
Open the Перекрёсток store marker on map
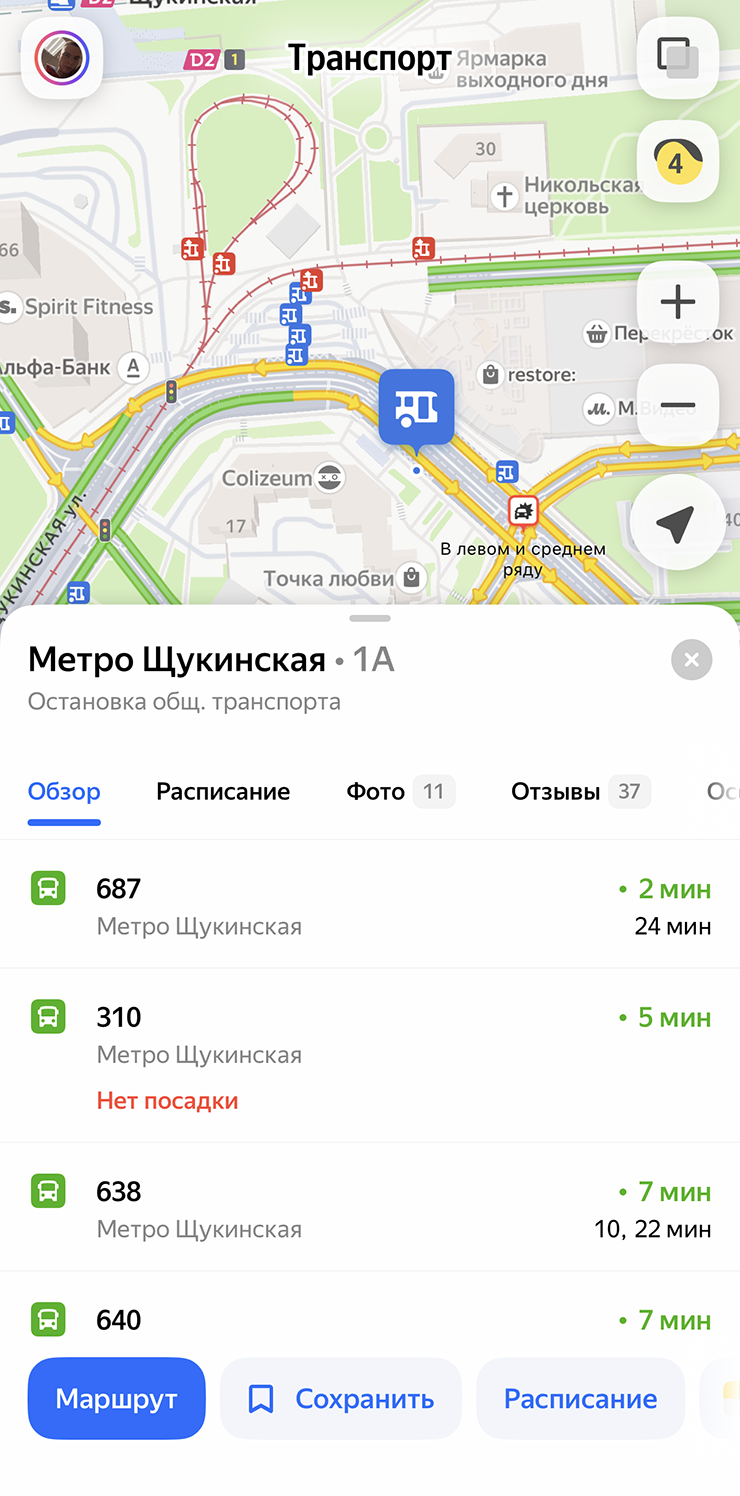coord(597,334)
